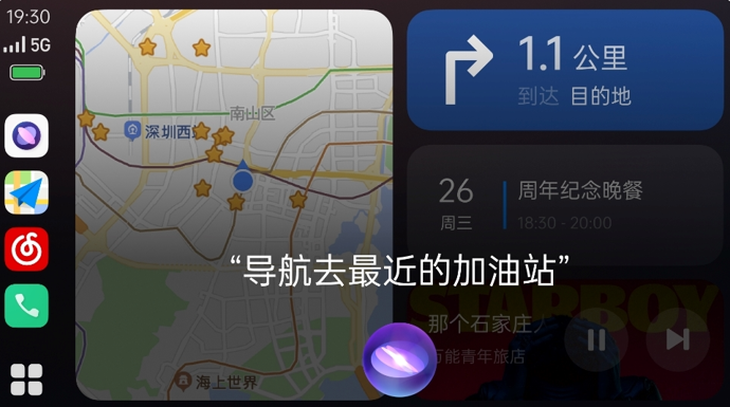Open the green phone app
Image resolution: width=730 pixels, height=407 pixels.
coord(26,306)
